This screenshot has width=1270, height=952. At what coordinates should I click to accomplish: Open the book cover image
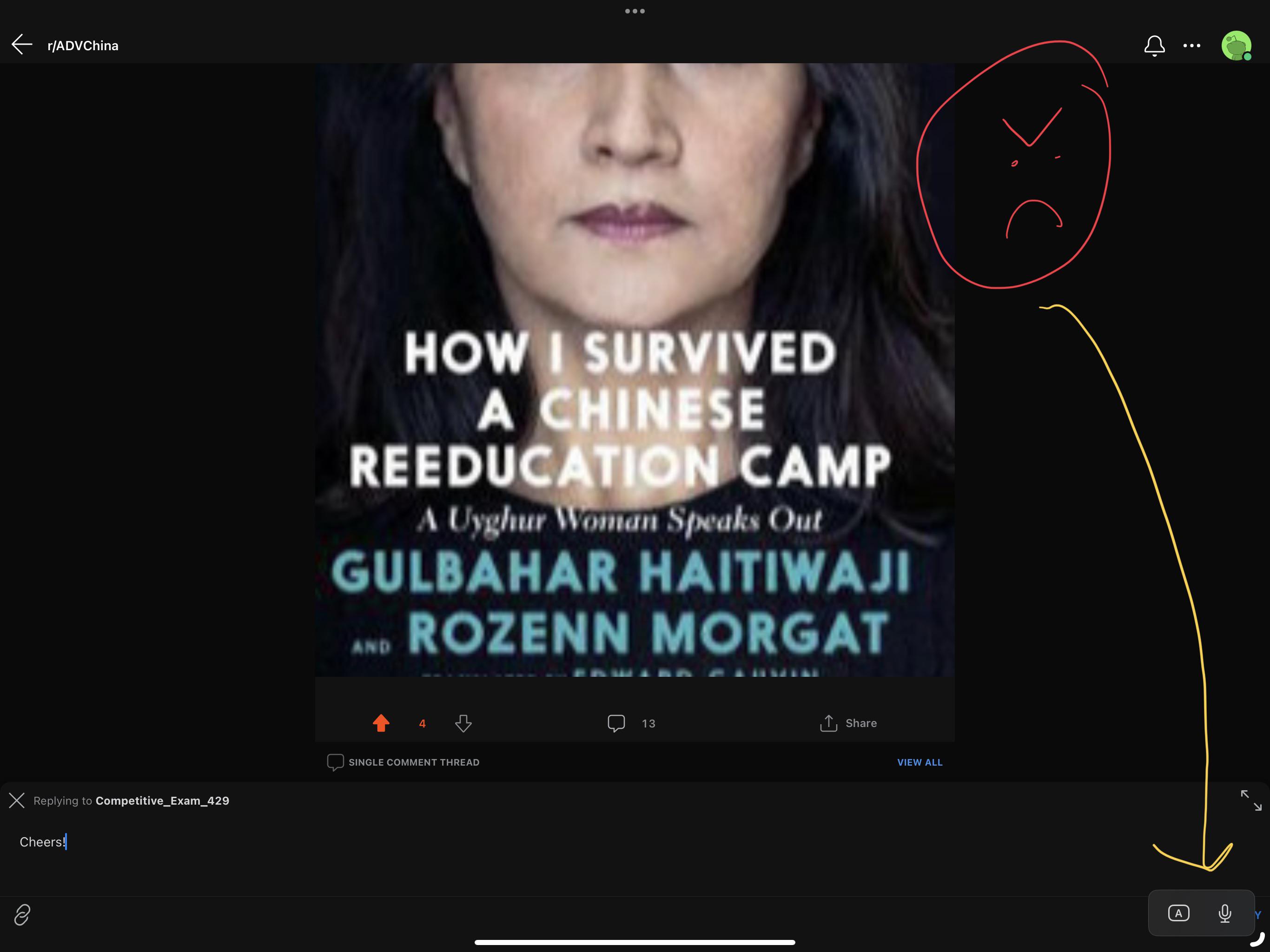tap(635, 369)
